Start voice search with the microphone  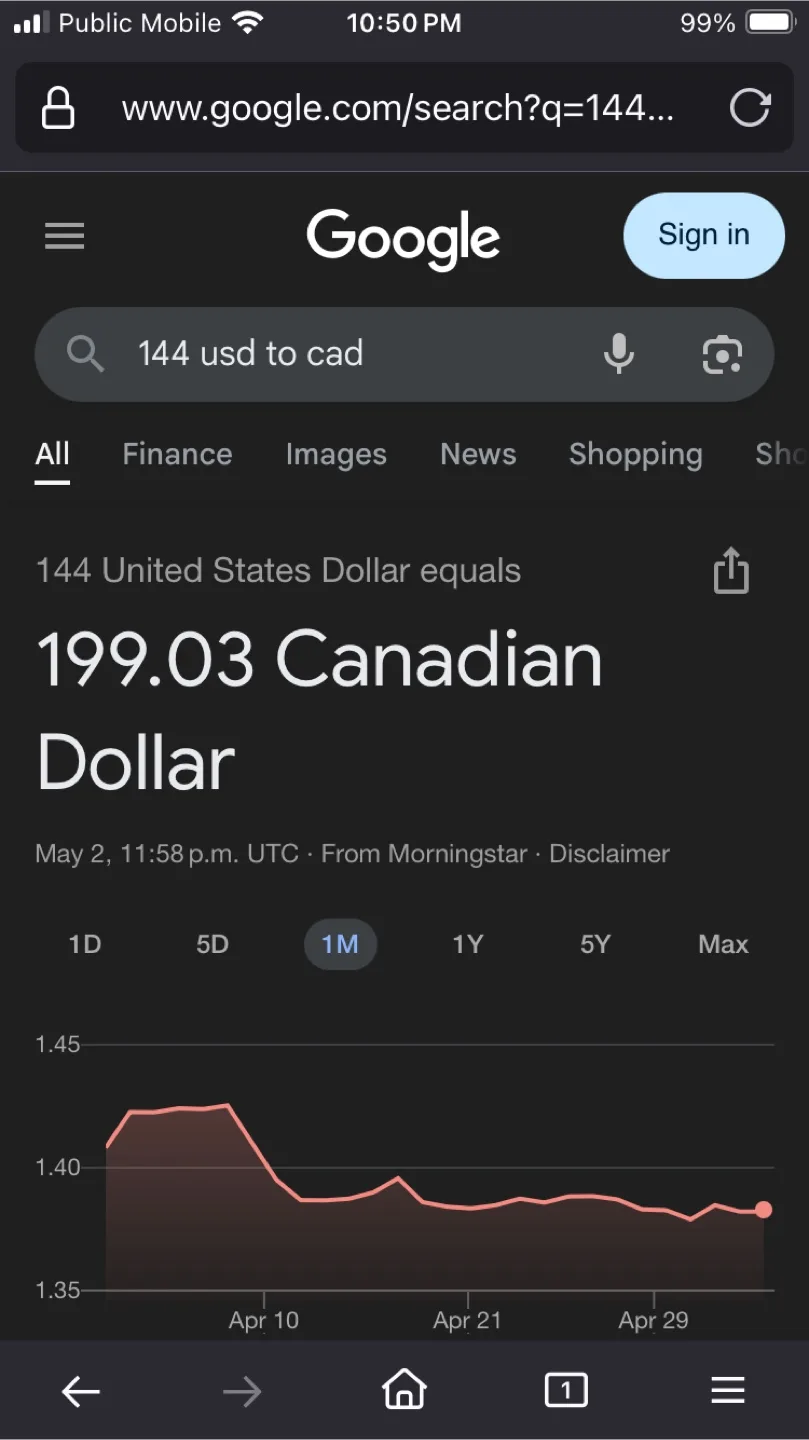pyautogui.click(x=619, y=353)
